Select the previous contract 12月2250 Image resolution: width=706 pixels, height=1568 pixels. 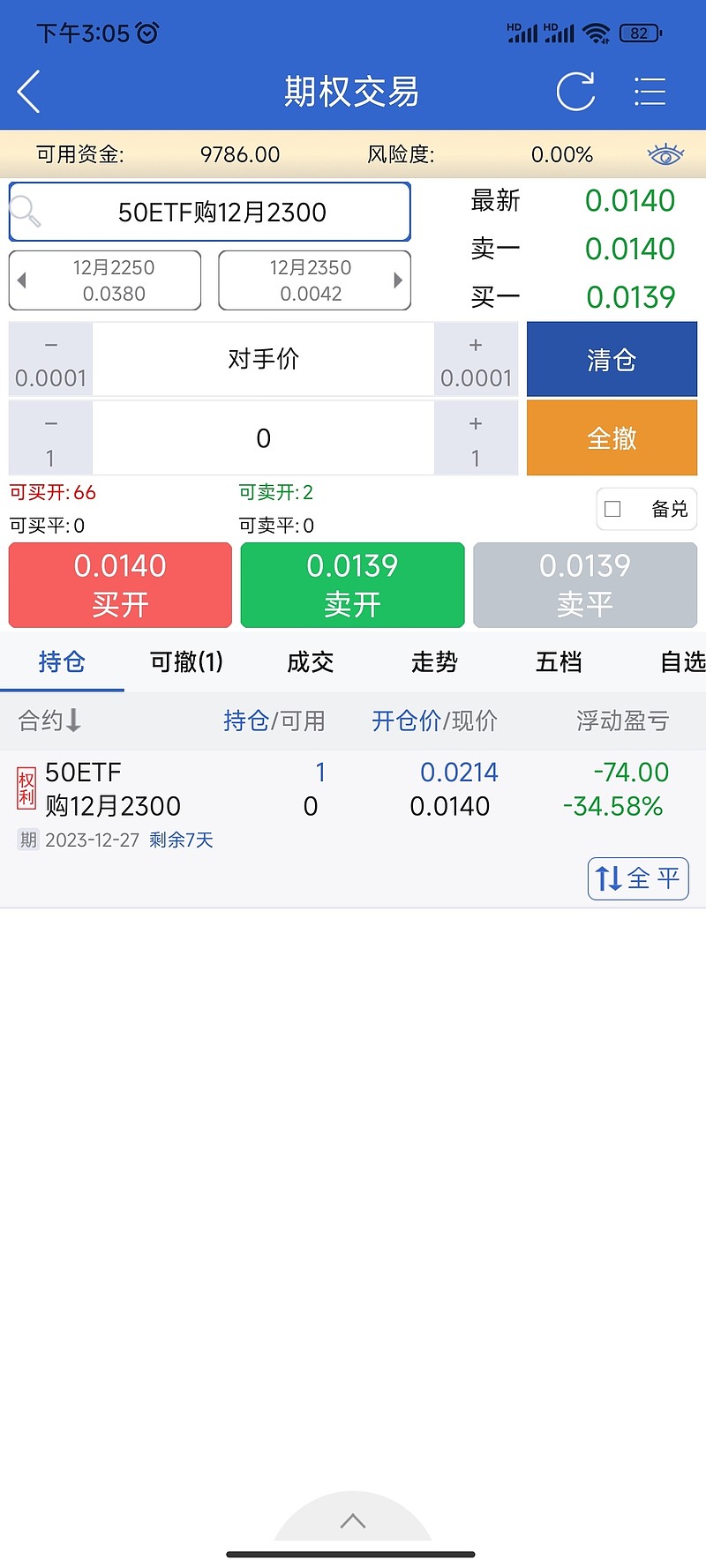tap(105, 280)
